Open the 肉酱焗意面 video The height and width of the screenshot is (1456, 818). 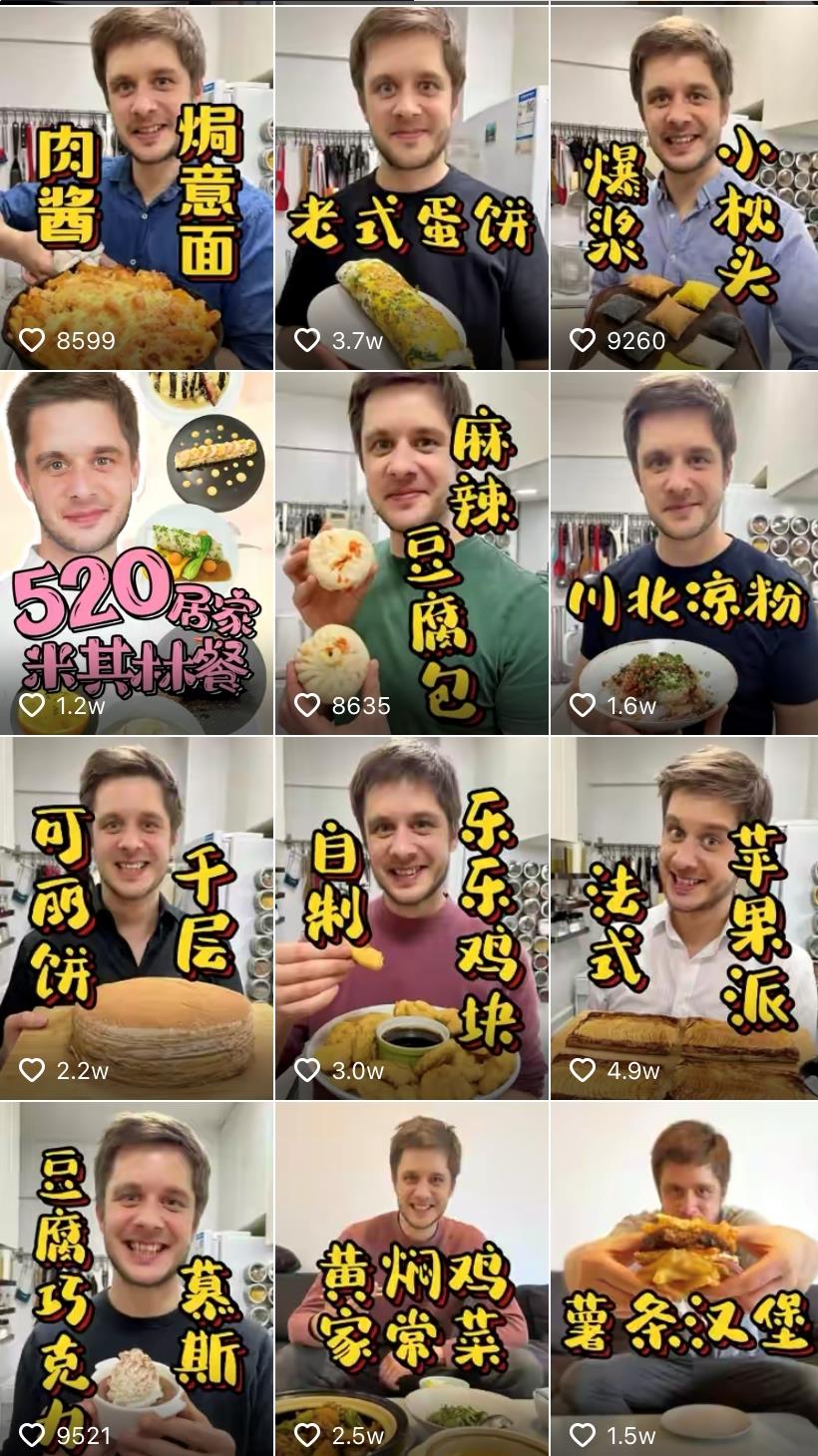[x=137, y=187]
